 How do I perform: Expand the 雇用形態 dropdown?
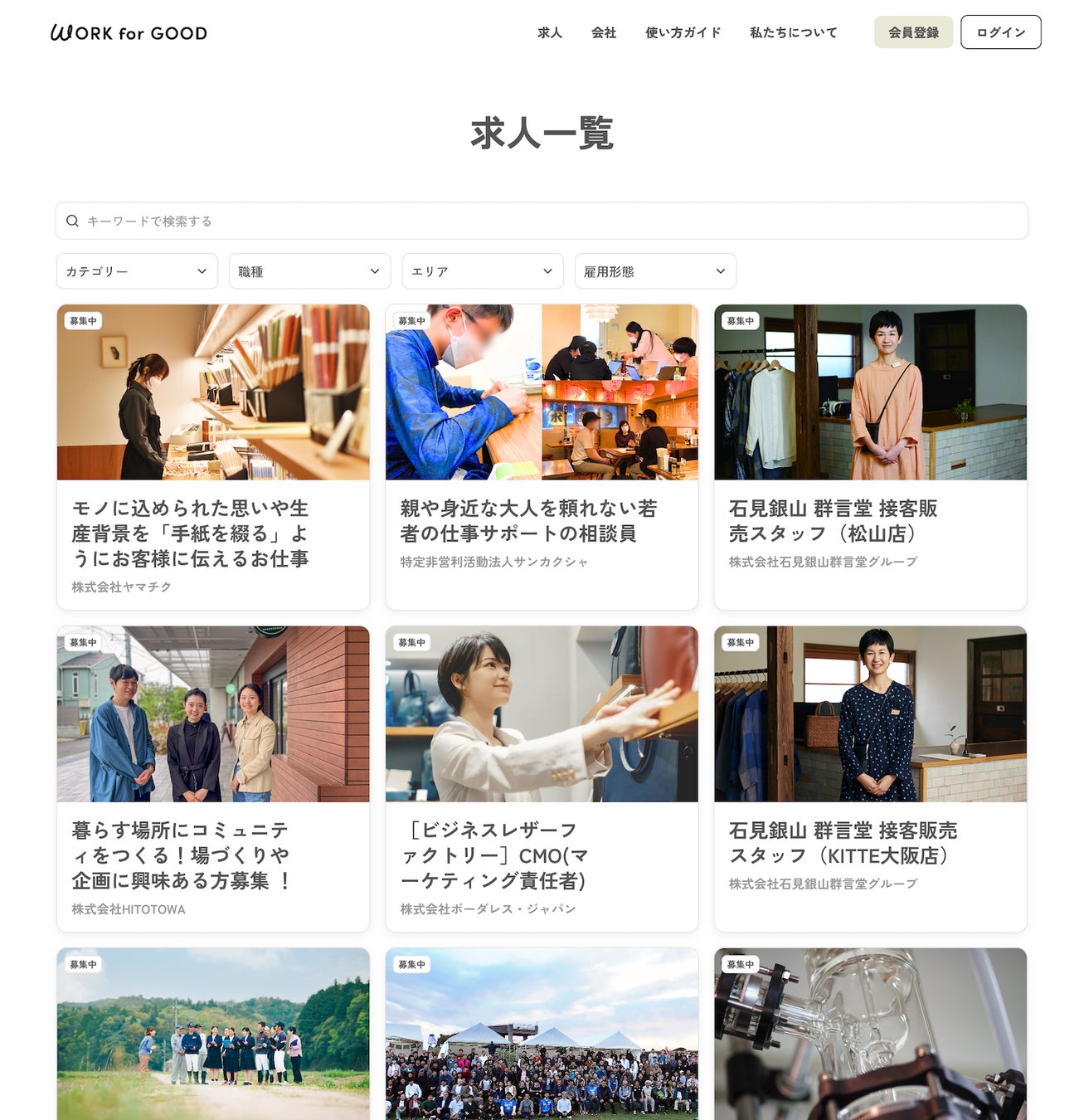coord(655,271)
